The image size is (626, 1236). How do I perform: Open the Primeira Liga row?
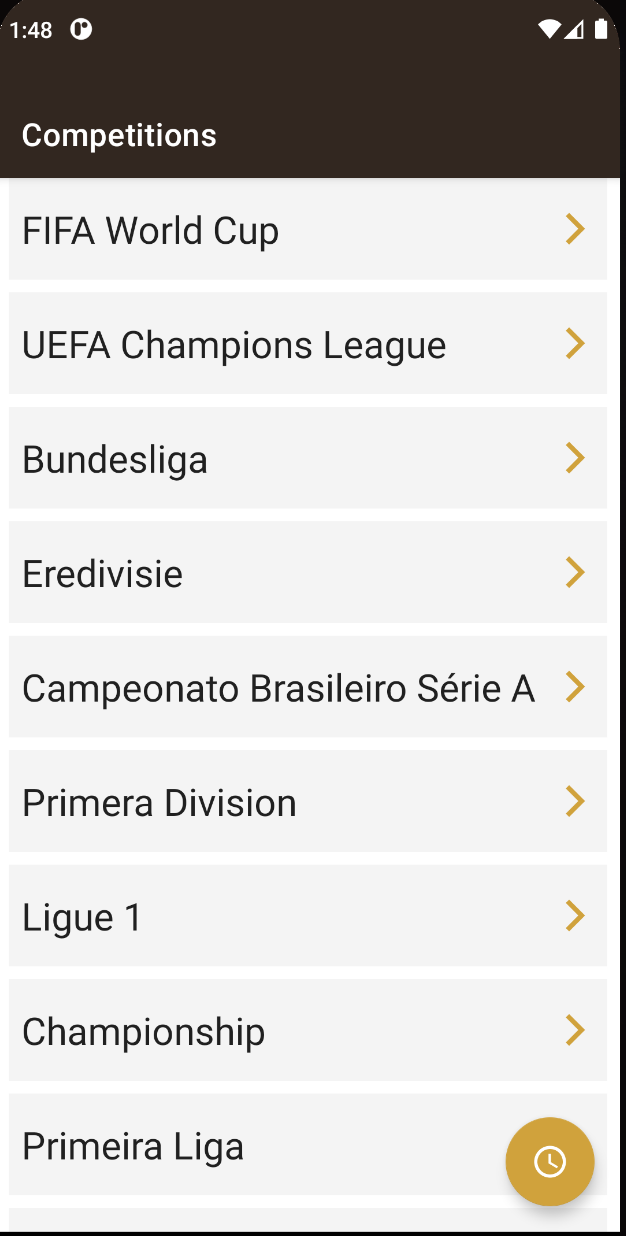pos(250,1145)
